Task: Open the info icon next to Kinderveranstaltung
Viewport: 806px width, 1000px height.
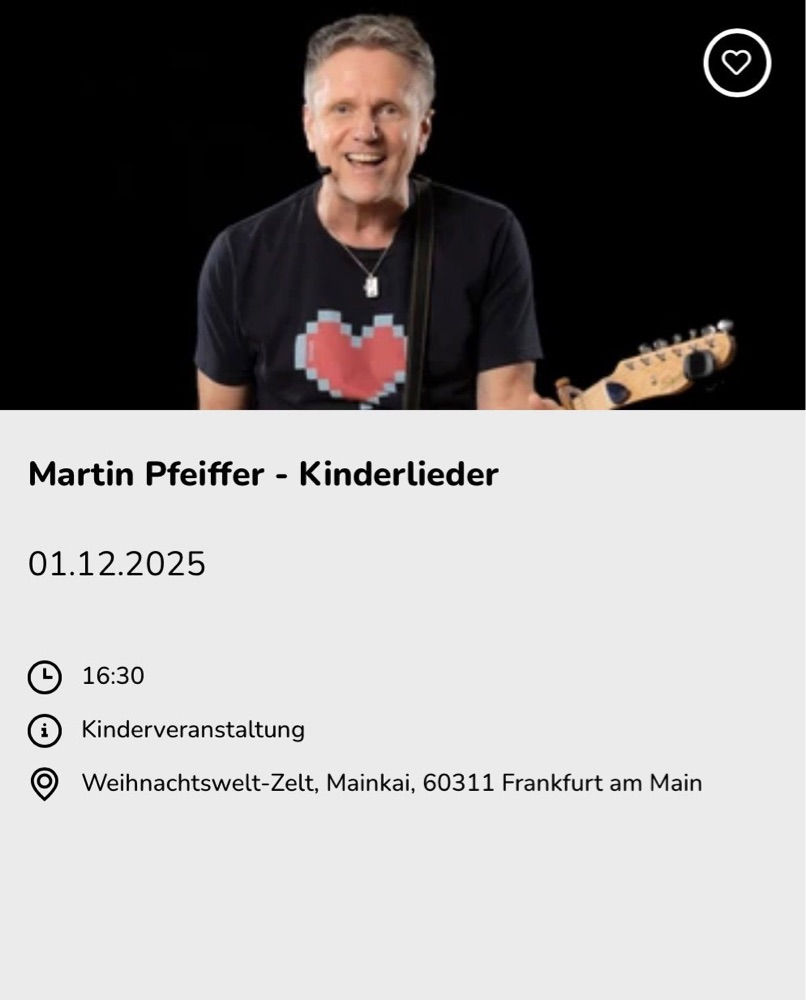Action: tap(44, 730)
